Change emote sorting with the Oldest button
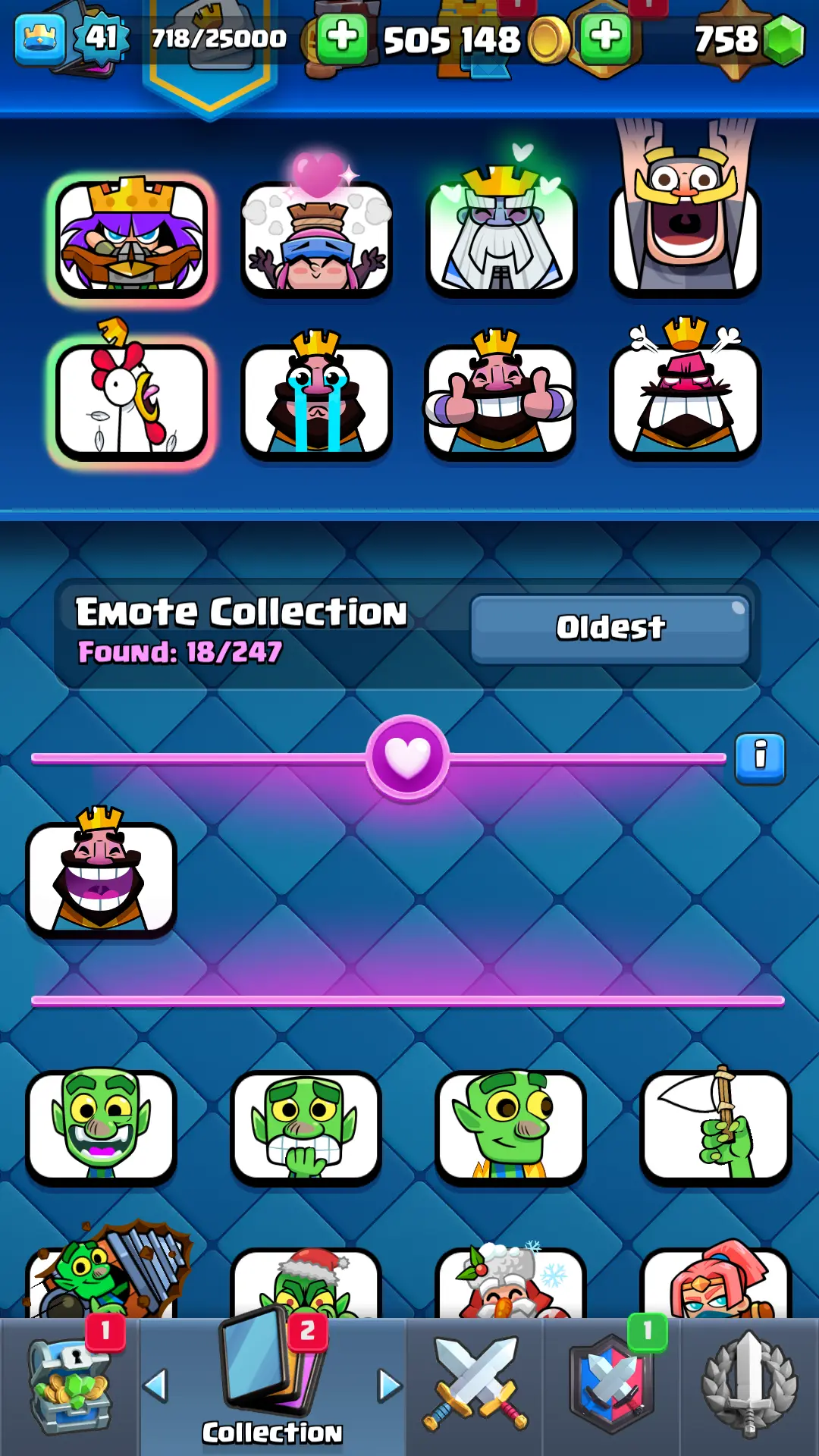This screenshot has height=1456, width=819. (610, 629)
